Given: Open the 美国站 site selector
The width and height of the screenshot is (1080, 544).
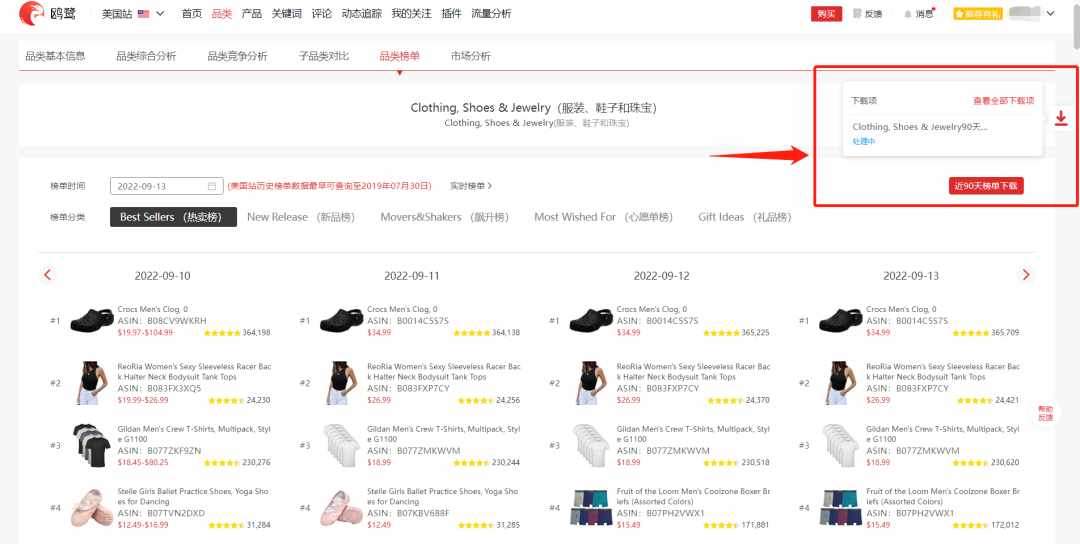Looking at the screenshot, I should click(x=134, y=14).
